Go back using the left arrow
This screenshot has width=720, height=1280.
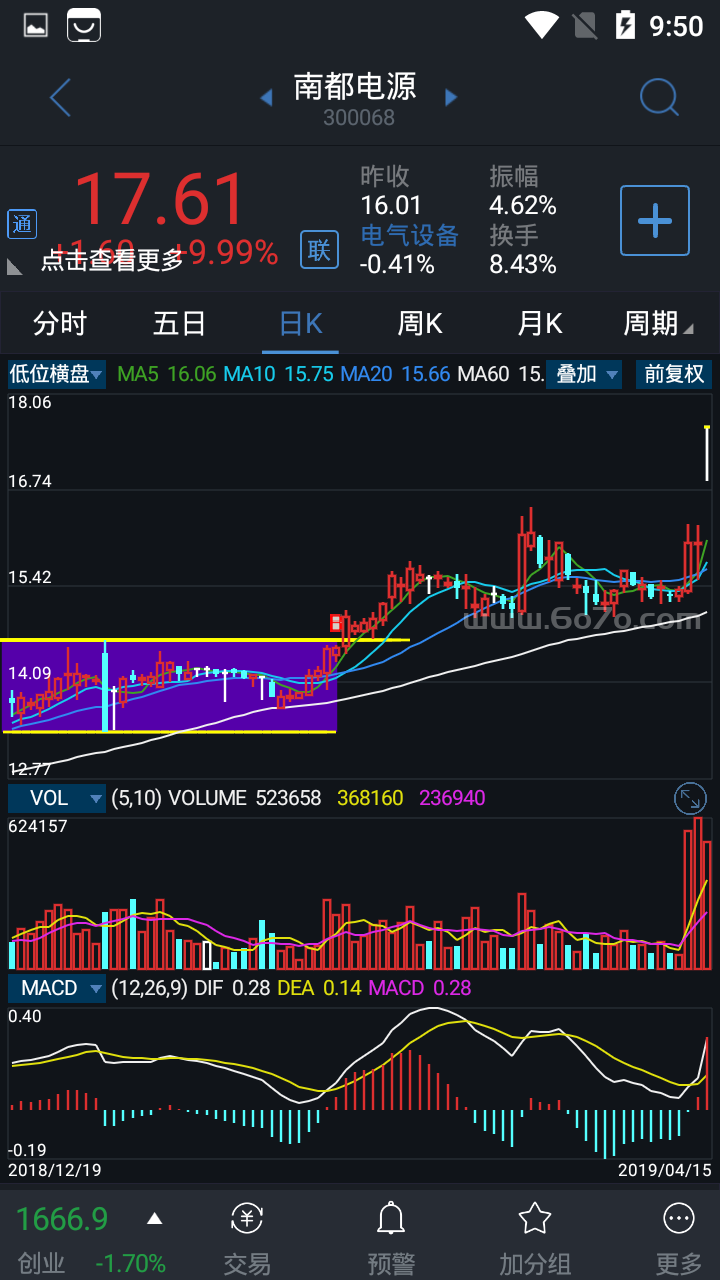click(61, 98)
